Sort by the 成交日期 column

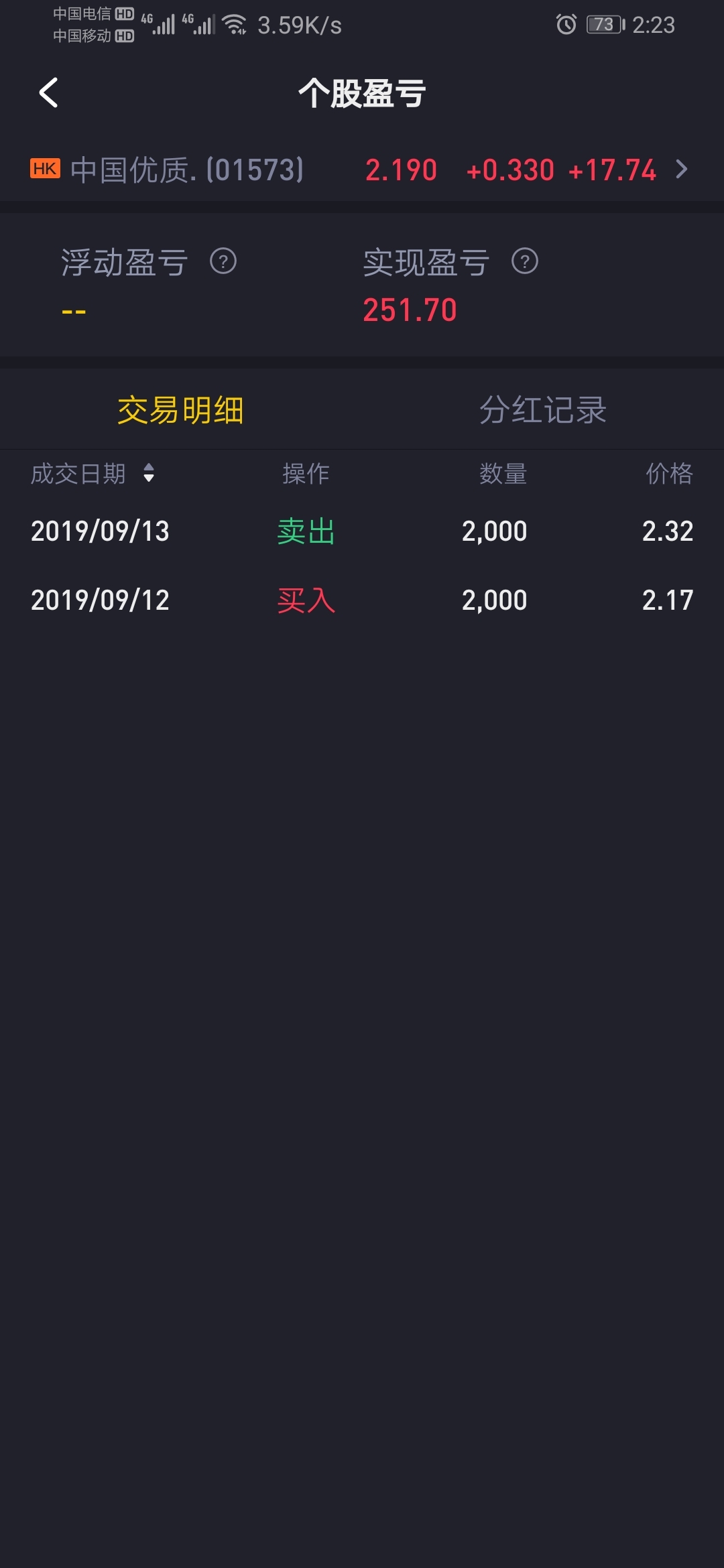click(94, 474)
